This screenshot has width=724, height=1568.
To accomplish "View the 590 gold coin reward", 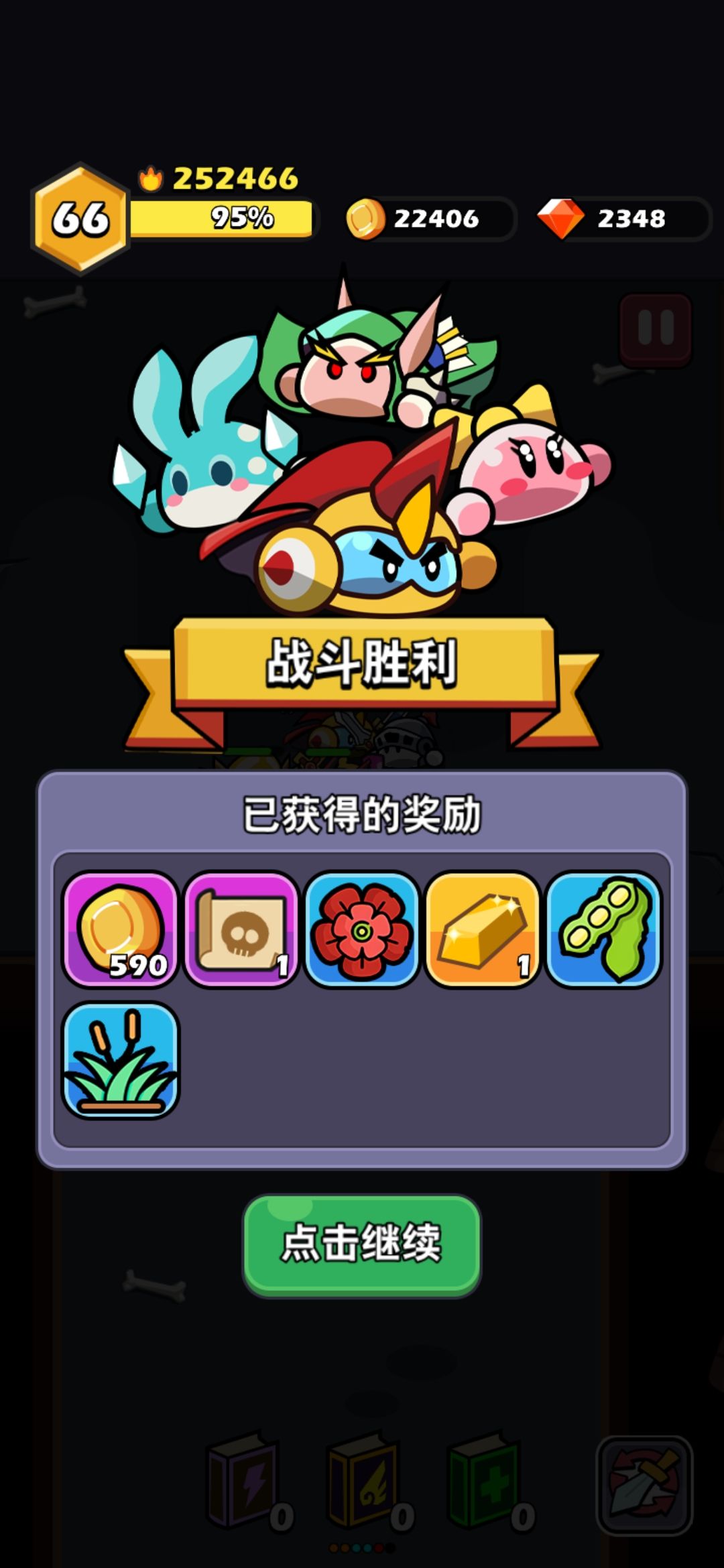I will [x=121, y=929].
